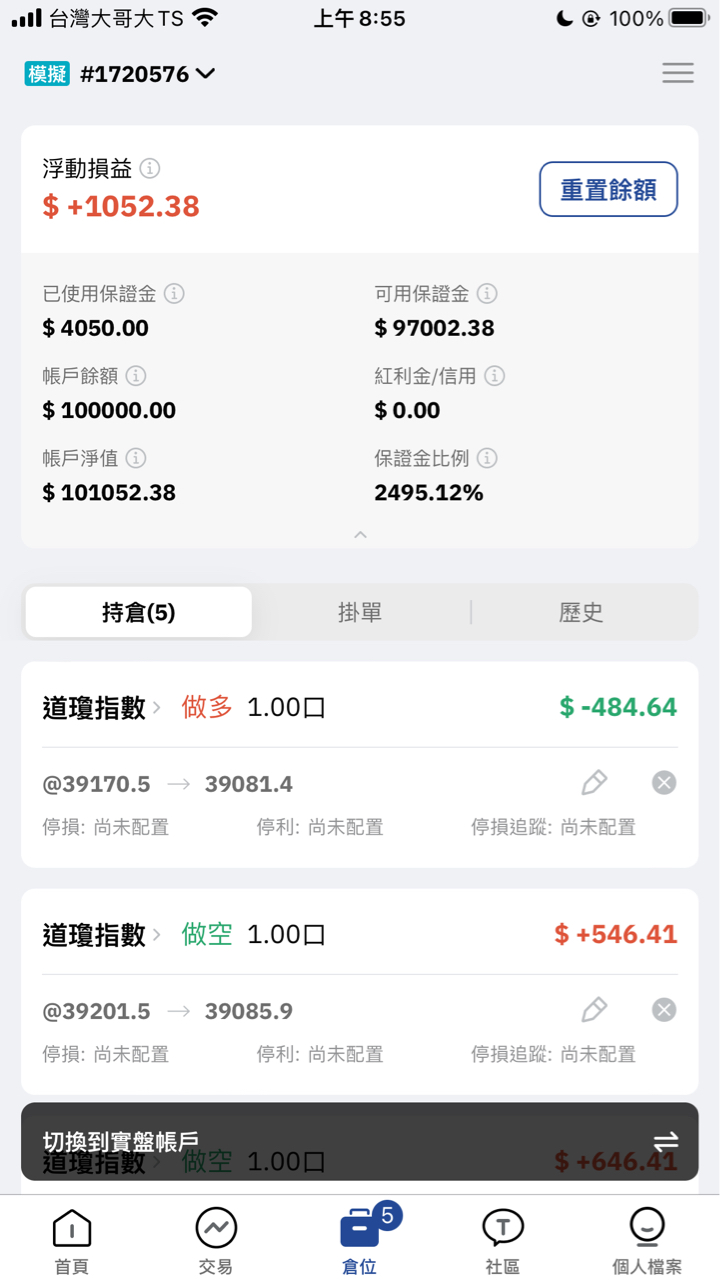720x1280 pixels.
Task: Tap 切換到實盤帳戶 banner
Action: pyautogui.click(x=360, y=1141)
